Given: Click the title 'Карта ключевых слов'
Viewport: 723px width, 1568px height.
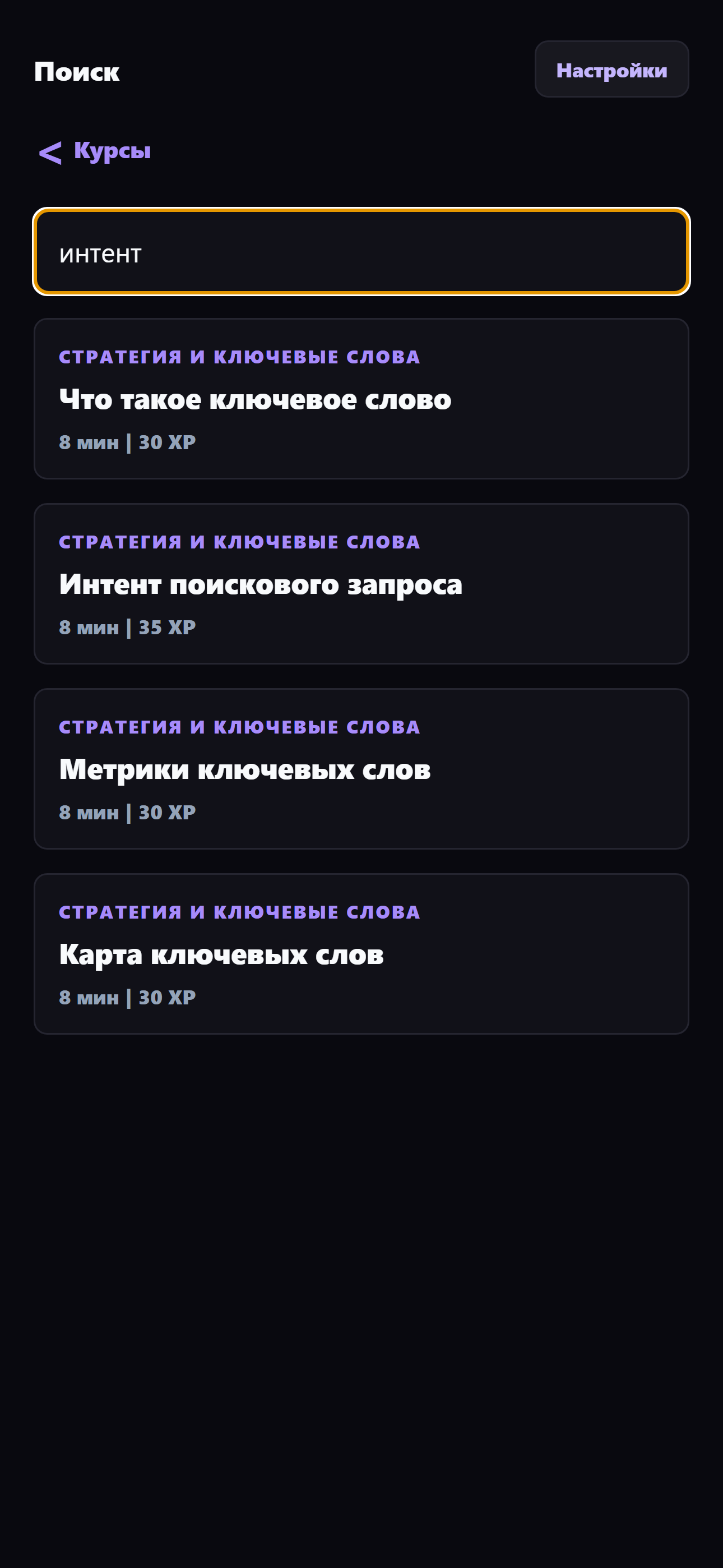Looking at the screenshot, I should [x=221, y=955].
